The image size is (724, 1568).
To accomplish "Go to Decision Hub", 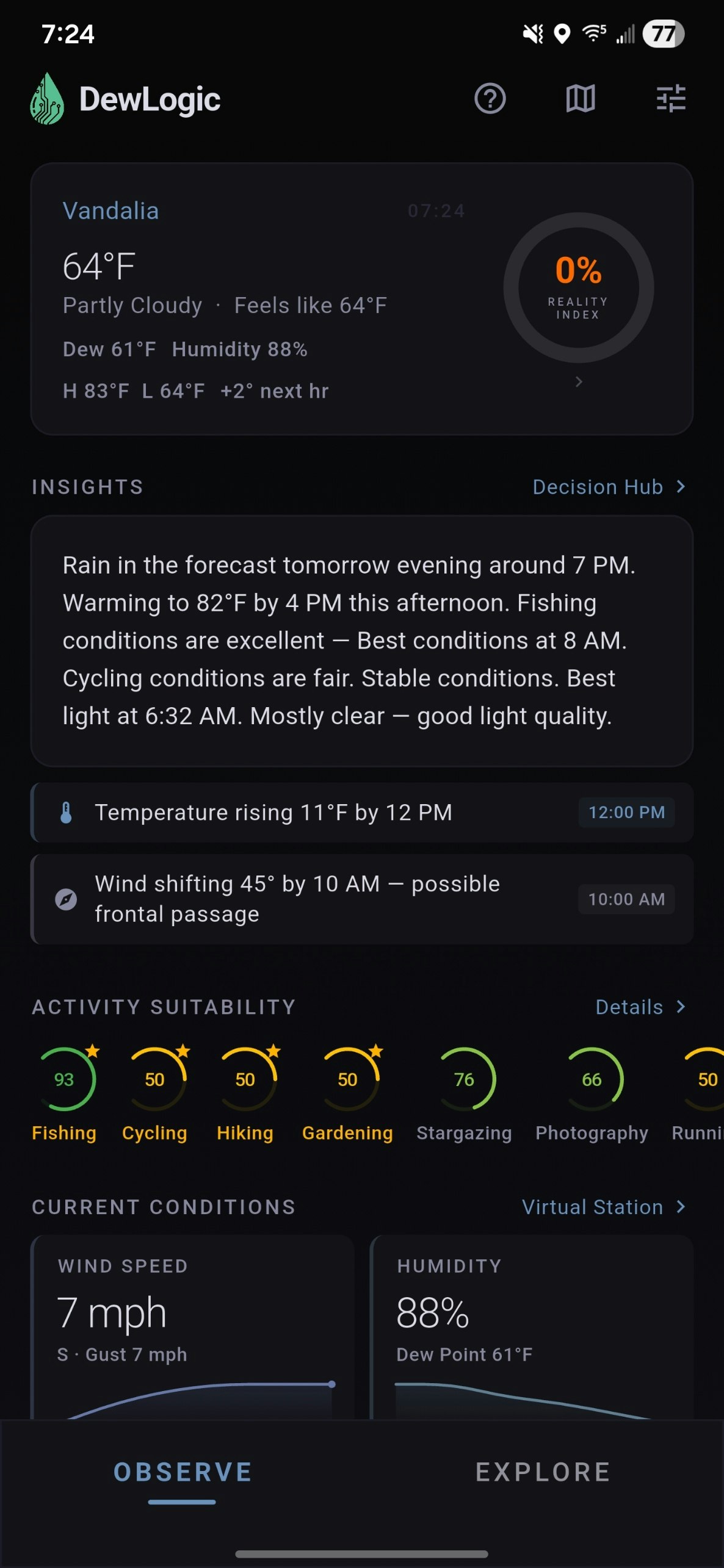I will click(x=609, y=487).
